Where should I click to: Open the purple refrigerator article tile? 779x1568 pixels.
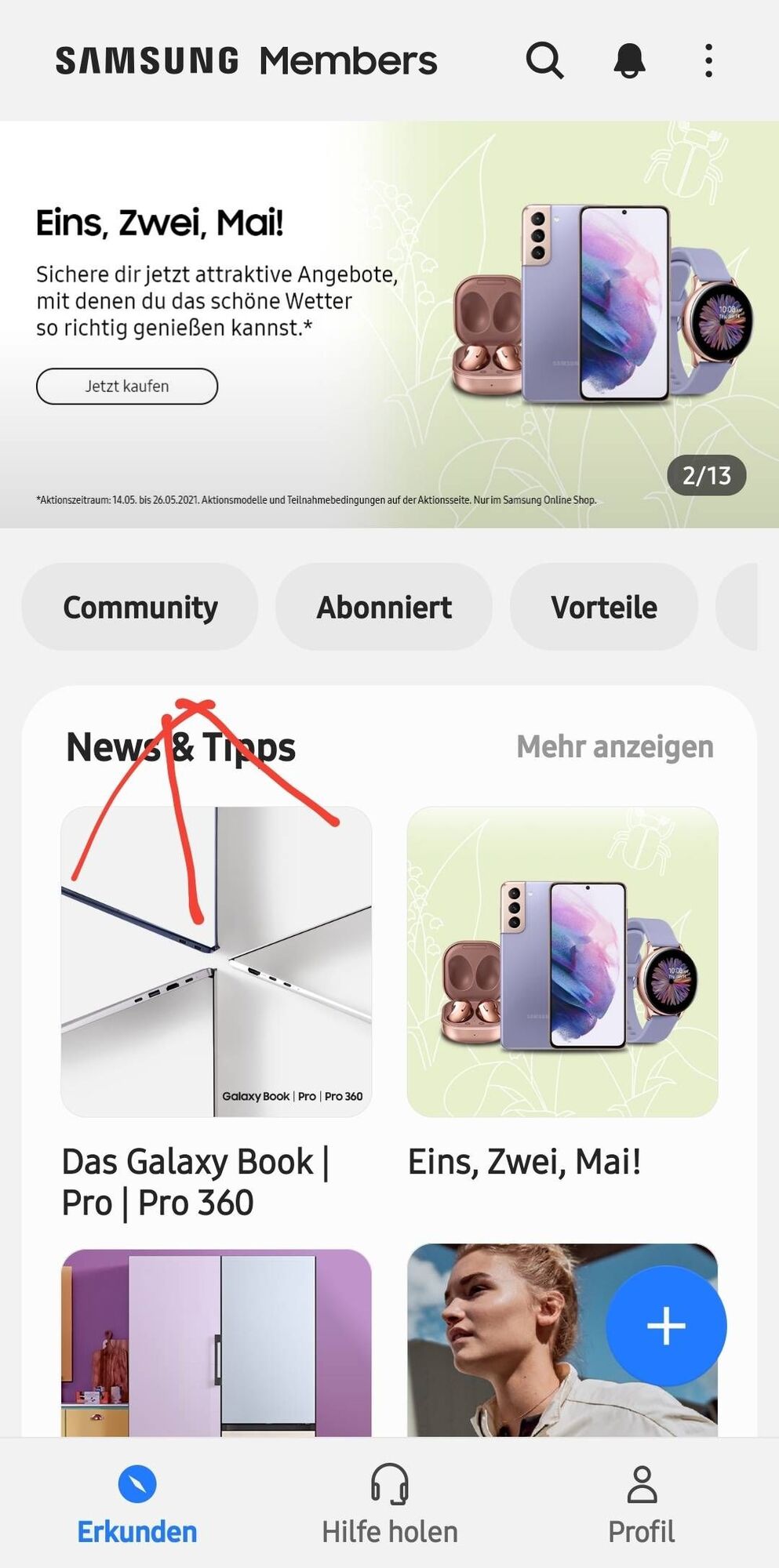click(x=217, y=1342)
